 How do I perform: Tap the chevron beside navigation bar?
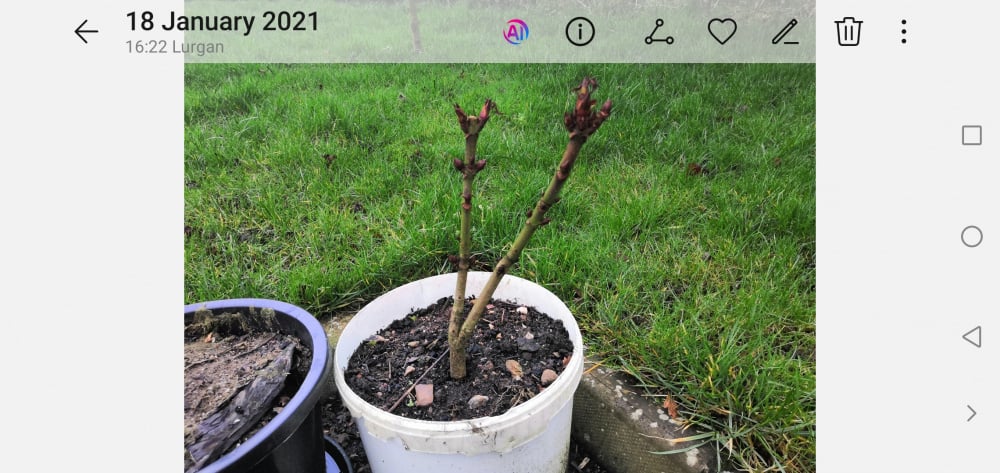coord(971,413)
